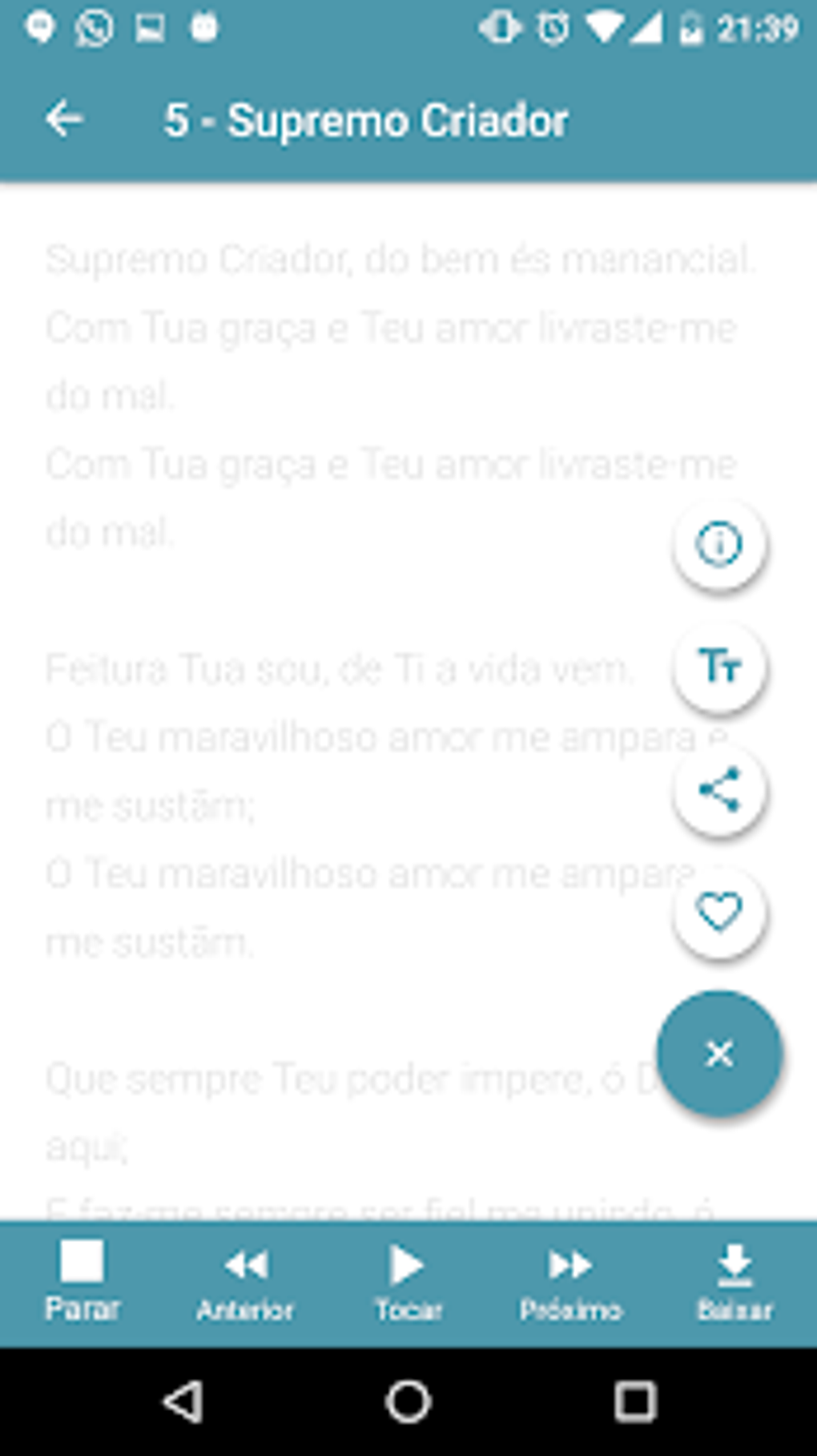817x1456 pixels.
Task: Open the hymn info button
Action: tap(718, 544)
